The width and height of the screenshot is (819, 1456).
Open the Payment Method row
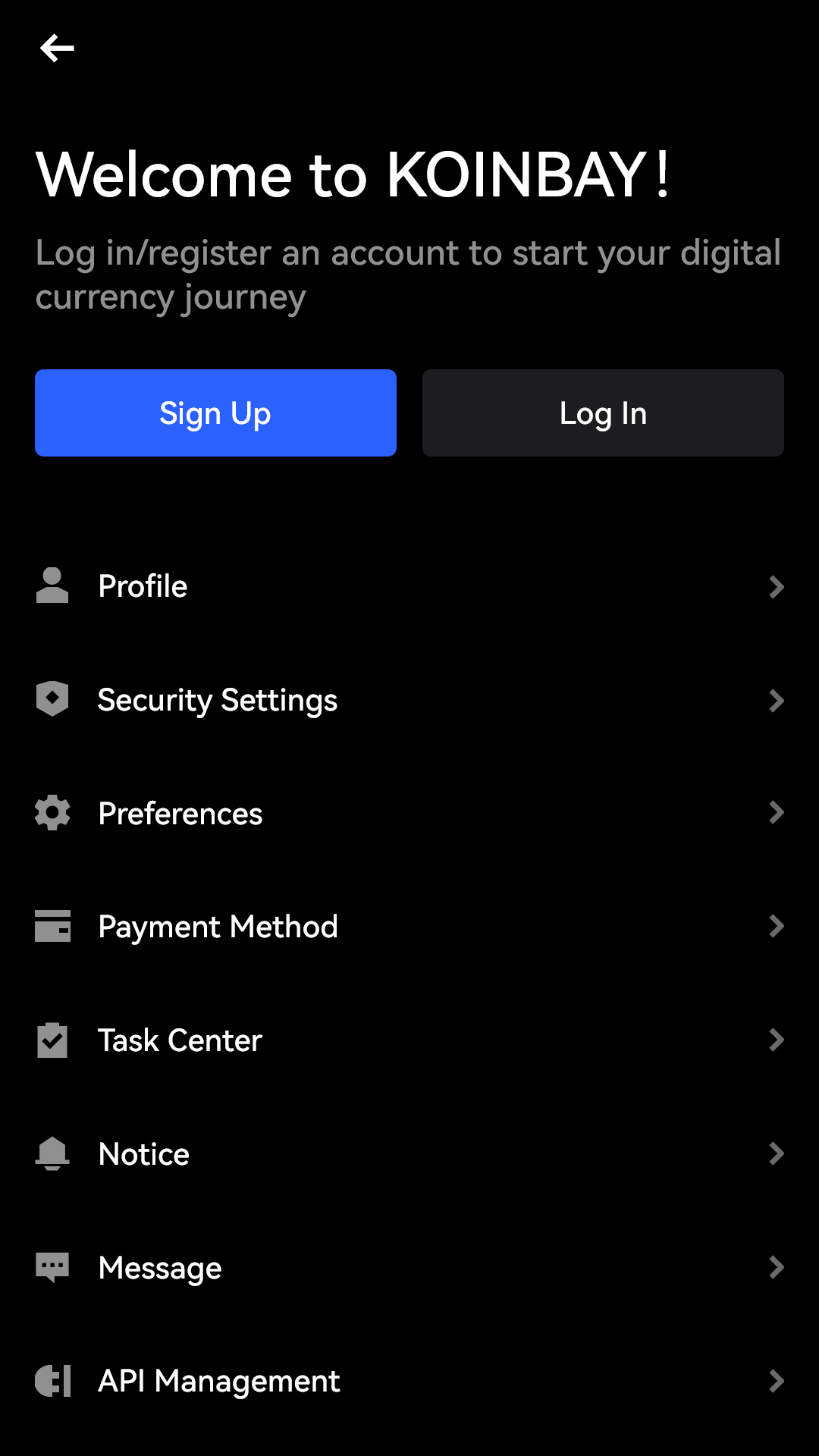409,927
